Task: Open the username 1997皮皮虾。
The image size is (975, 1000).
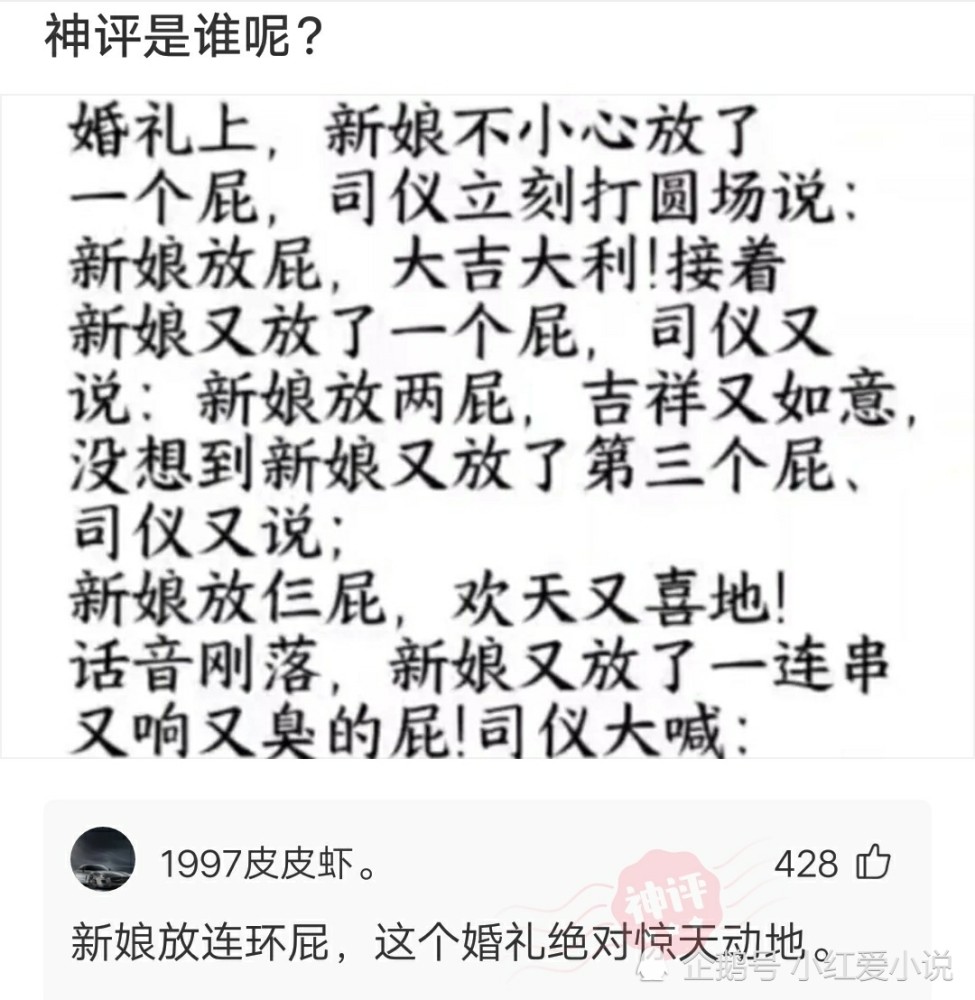Action: [x=268, y=863]
